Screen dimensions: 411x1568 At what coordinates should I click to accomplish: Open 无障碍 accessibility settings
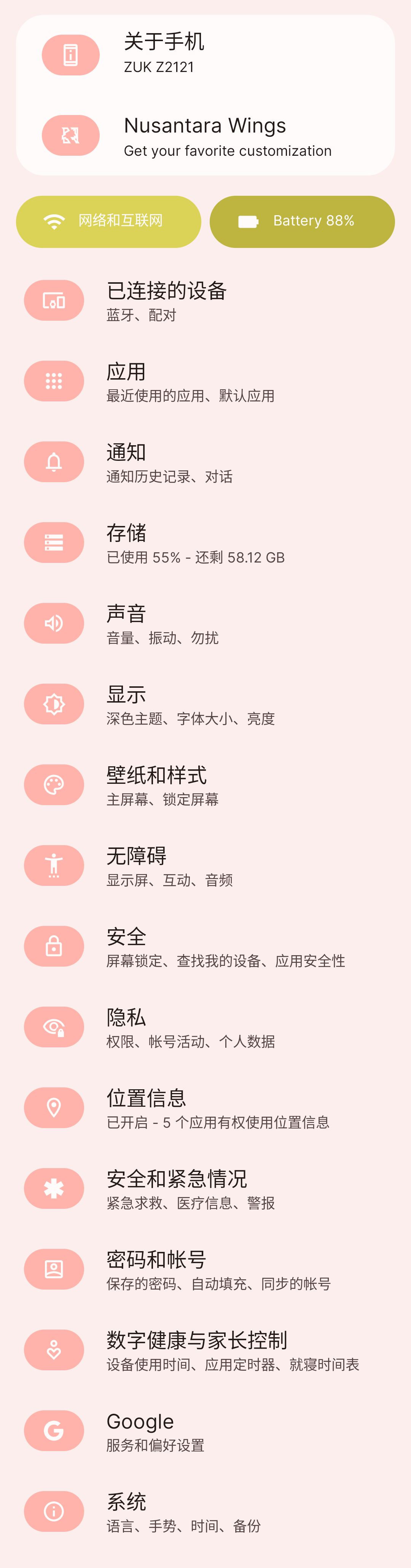click(205, 866)
